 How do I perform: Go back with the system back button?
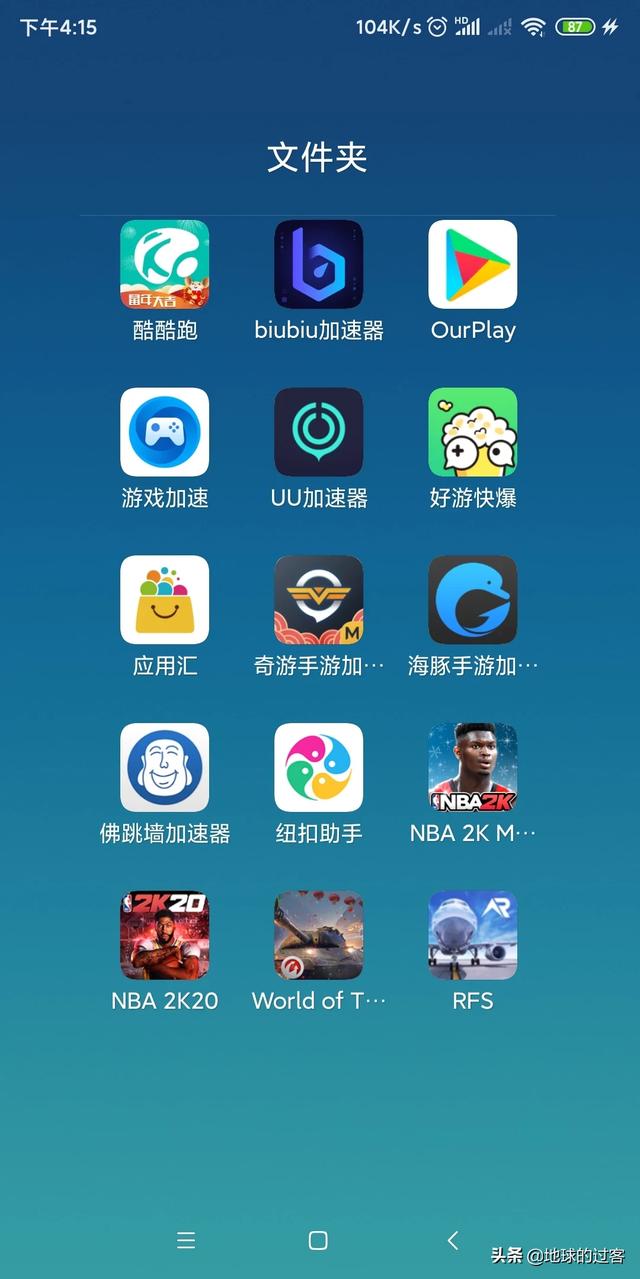pyautogui.click(x=453, y=1240)
